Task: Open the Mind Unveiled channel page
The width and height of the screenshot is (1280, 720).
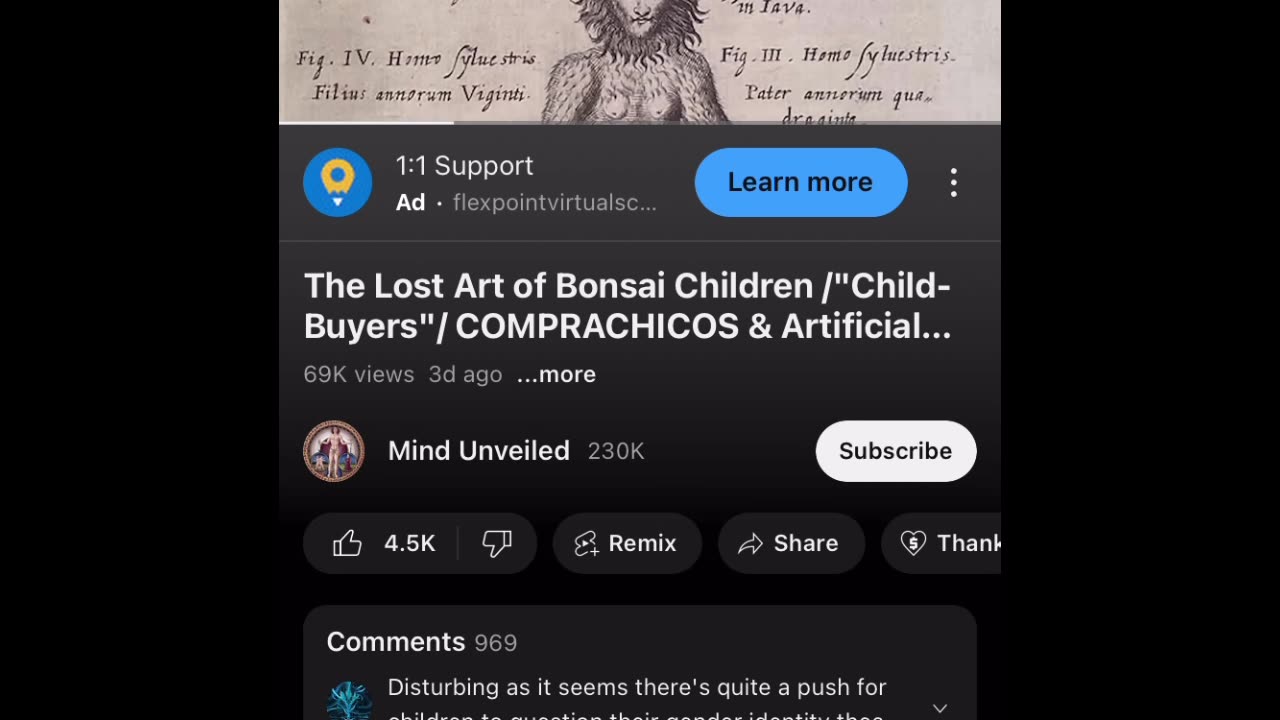Action: click(478, 451)
